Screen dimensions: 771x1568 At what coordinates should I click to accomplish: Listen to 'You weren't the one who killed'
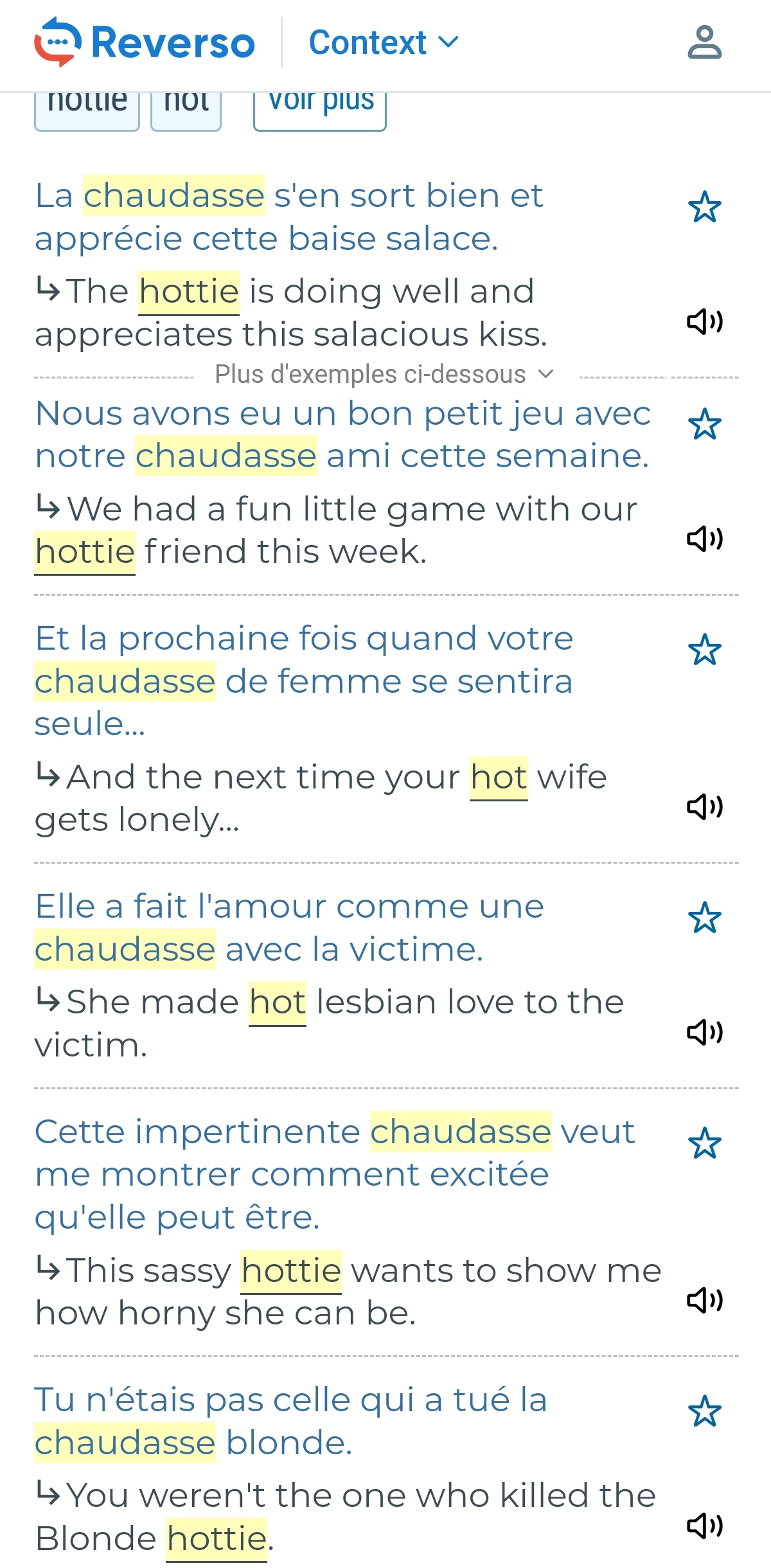tap(705, 1525)
